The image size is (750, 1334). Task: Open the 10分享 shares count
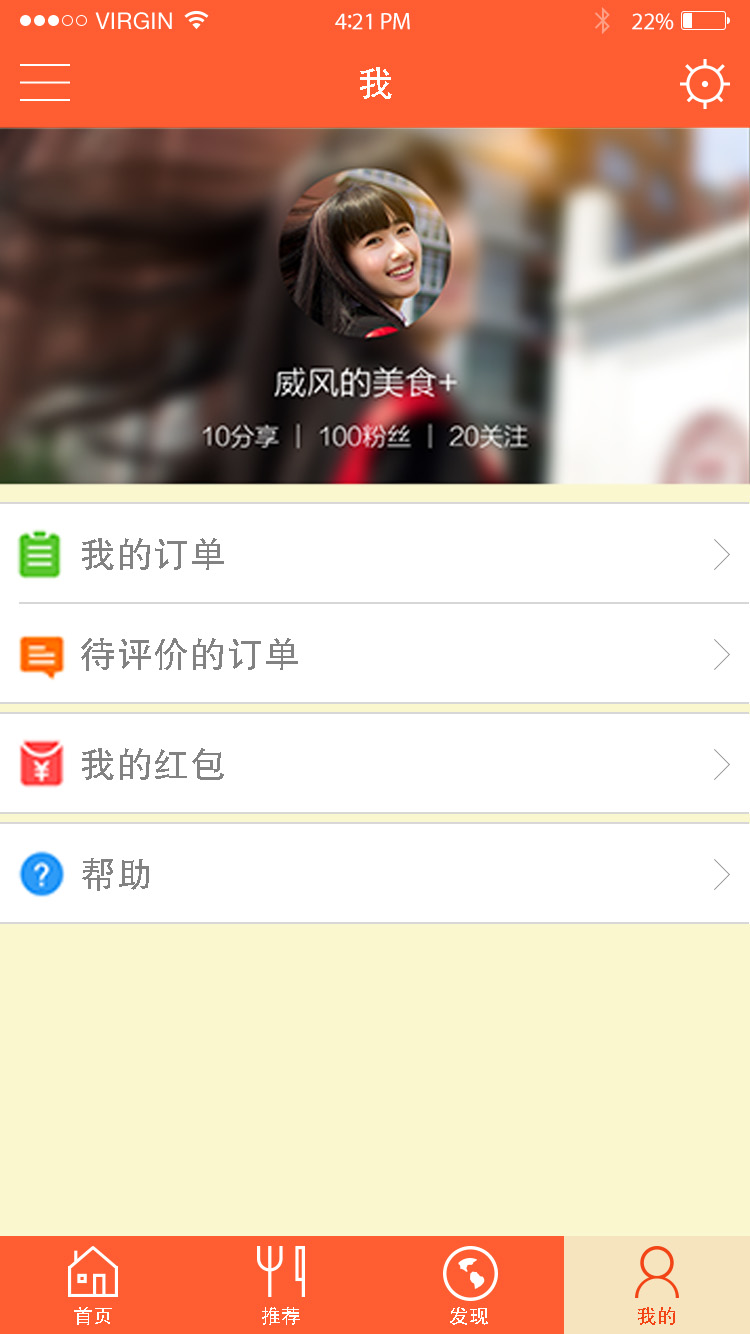point(240,437)
